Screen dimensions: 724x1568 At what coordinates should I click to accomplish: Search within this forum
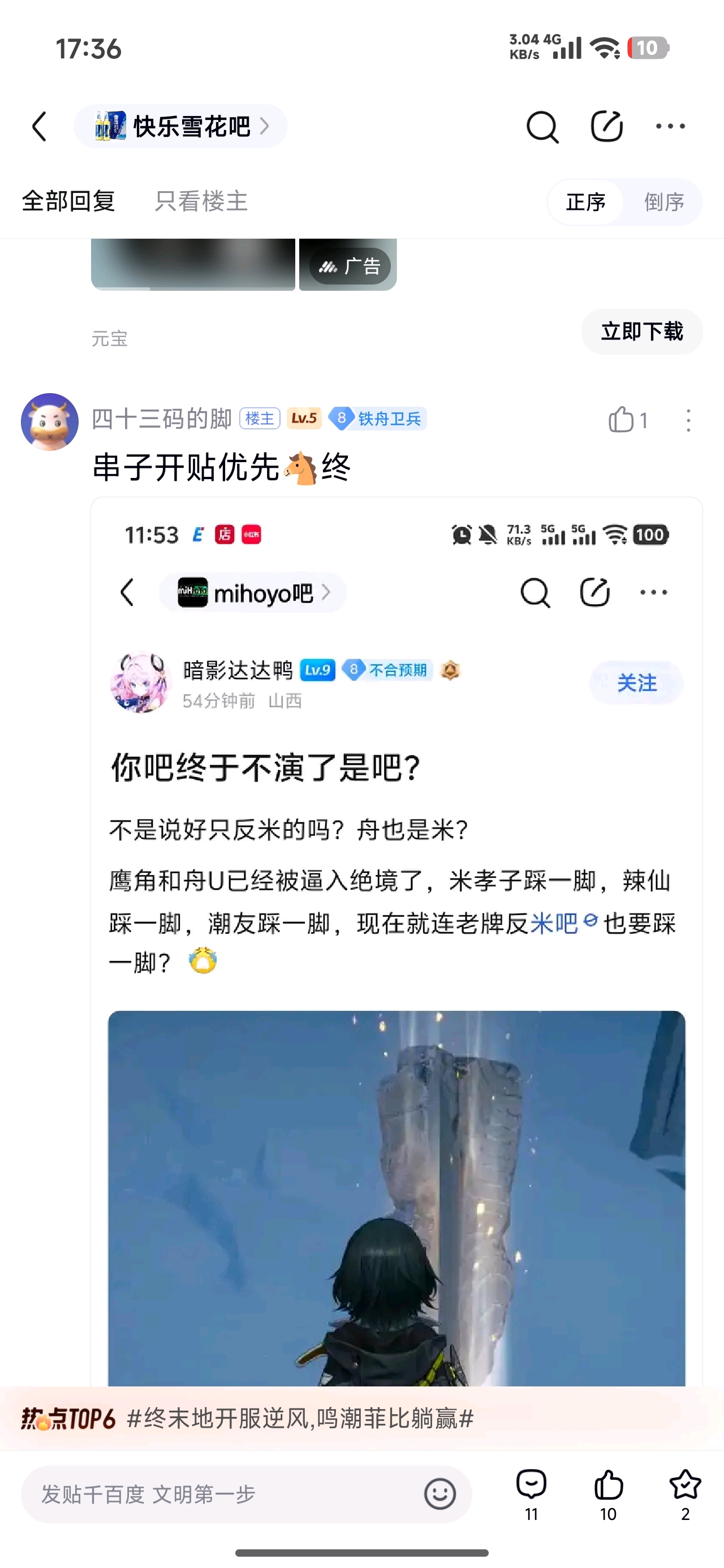click(x=541, y=127)
